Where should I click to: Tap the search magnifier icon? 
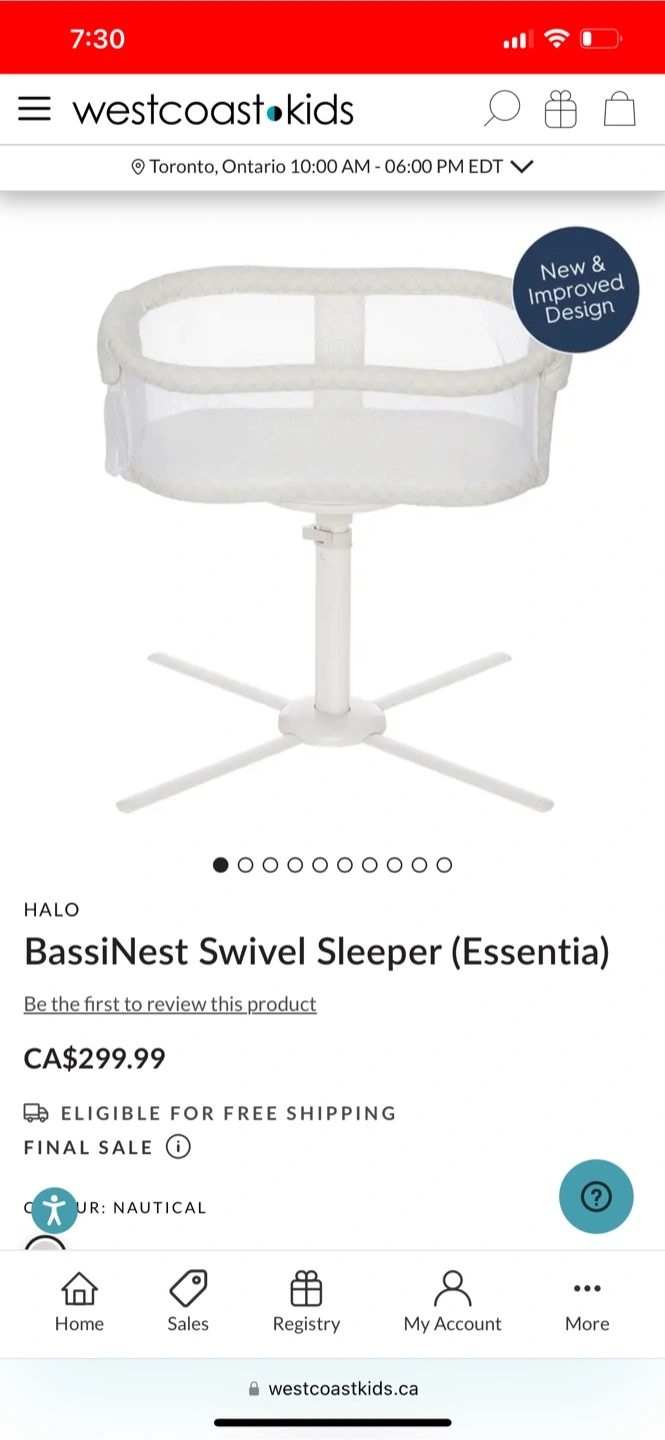(x=501, y=109)
